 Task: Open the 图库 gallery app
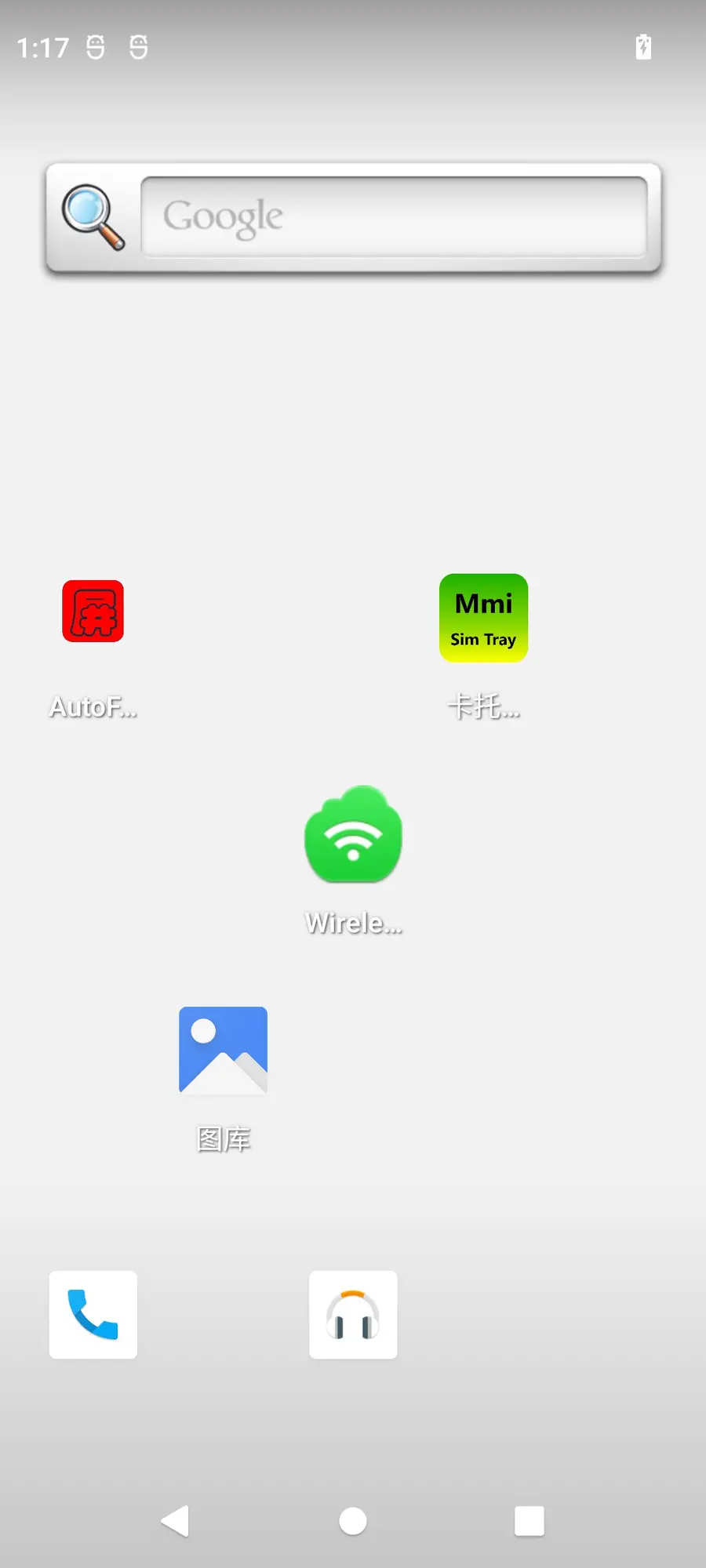(223, 1051)
